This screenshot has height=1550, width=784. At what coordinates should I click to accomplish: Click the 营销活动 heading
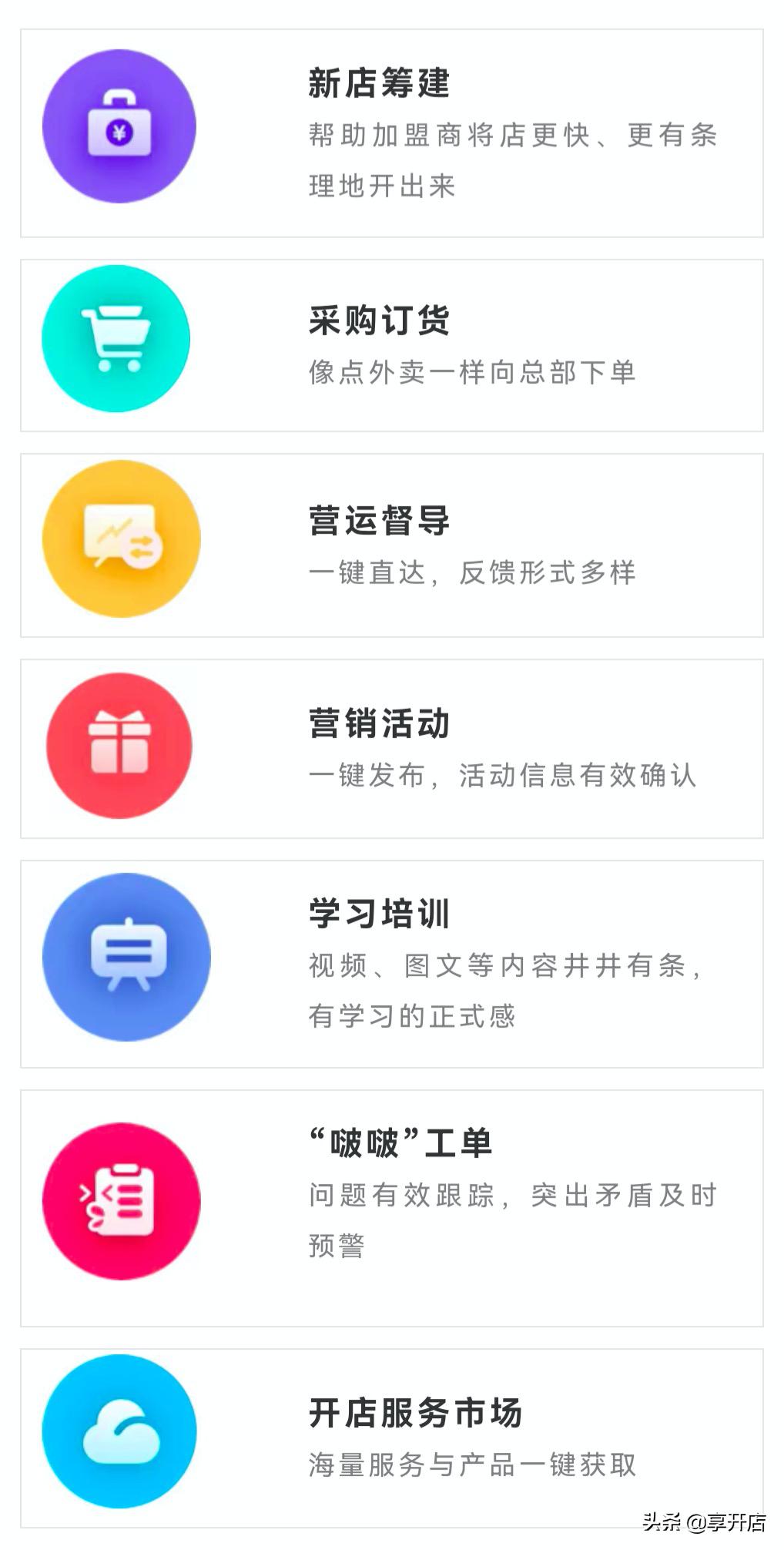(379, 723)
